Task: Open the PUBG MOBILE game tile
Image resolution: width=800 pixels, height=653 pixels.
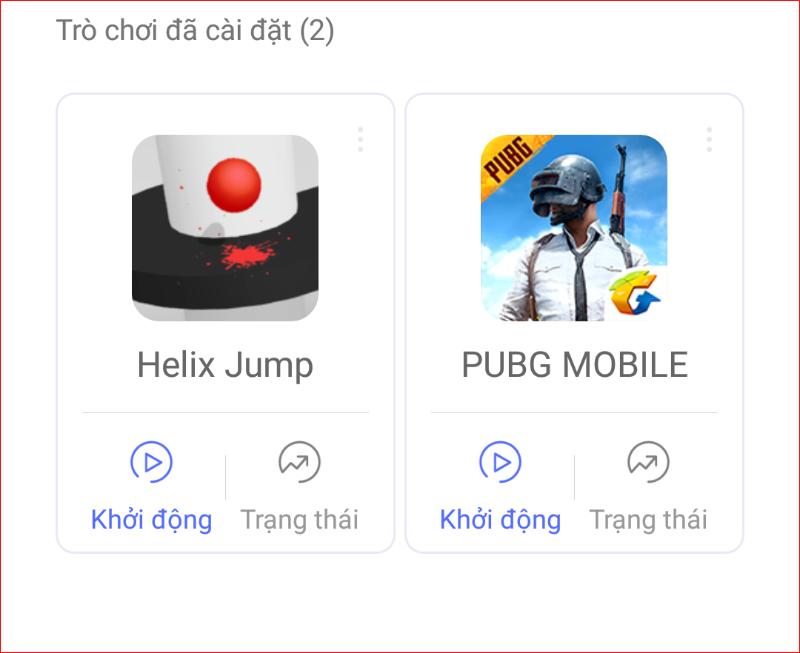Action: coord(574,228)
